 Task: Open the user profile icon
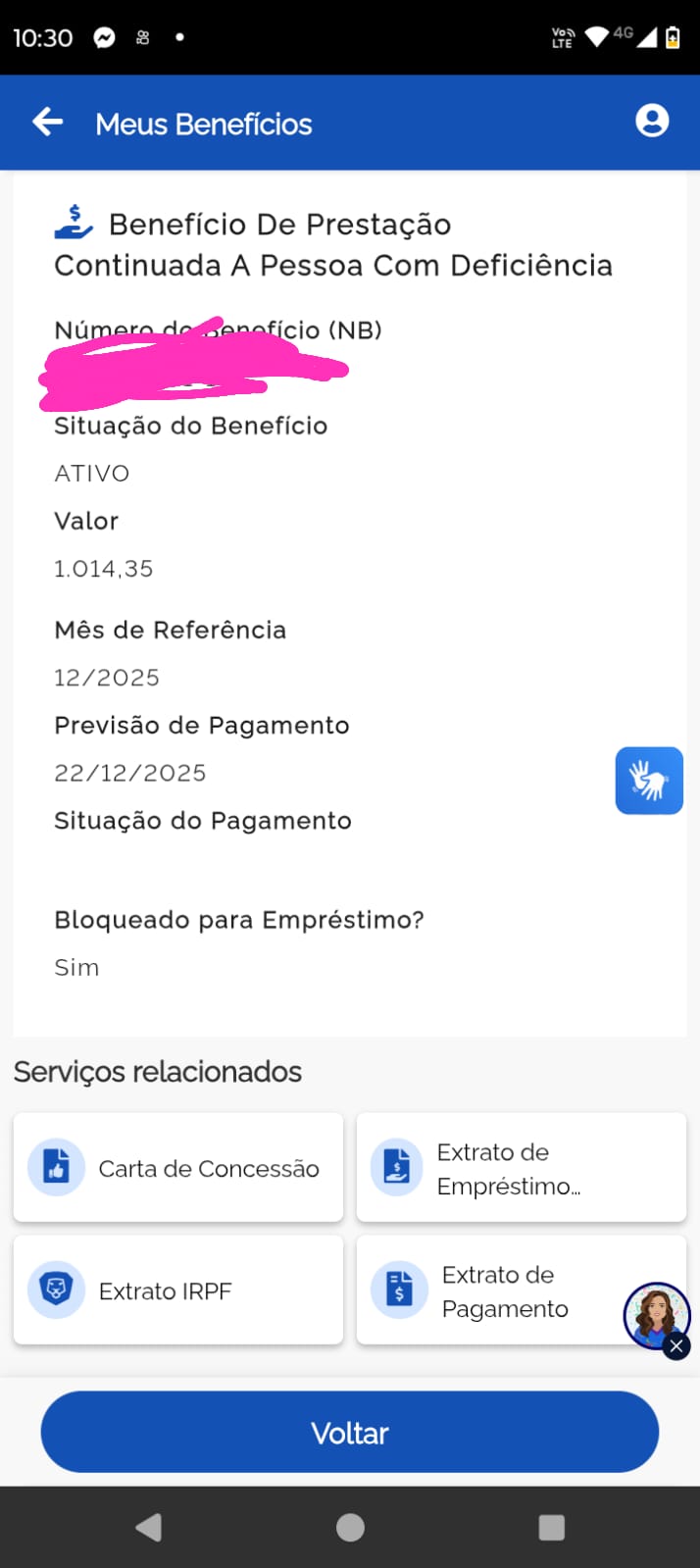pos(652,121)
